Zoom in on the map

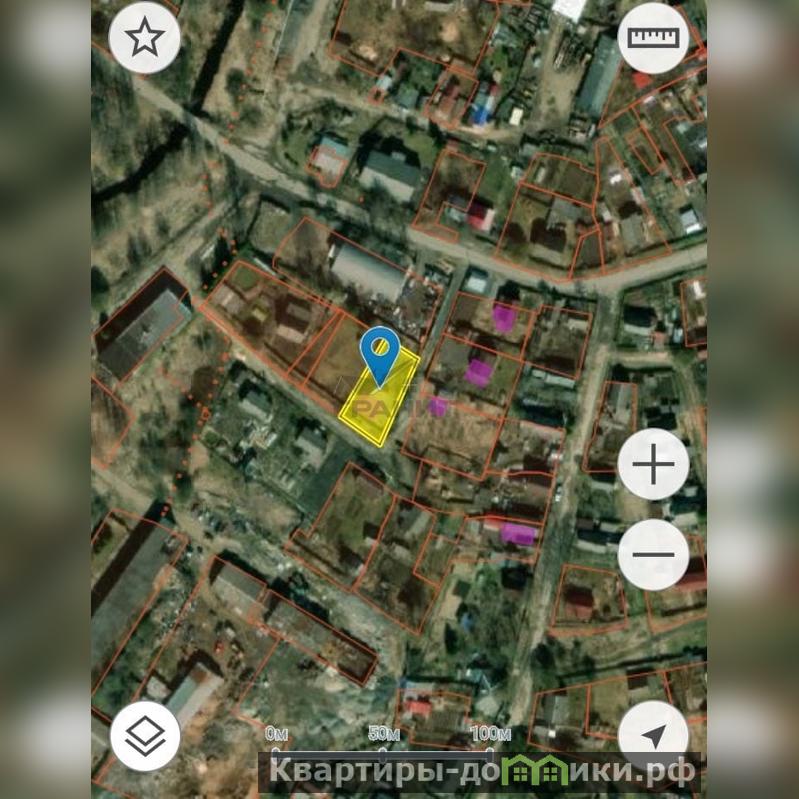pyautogui.click(x=653, y=465)
